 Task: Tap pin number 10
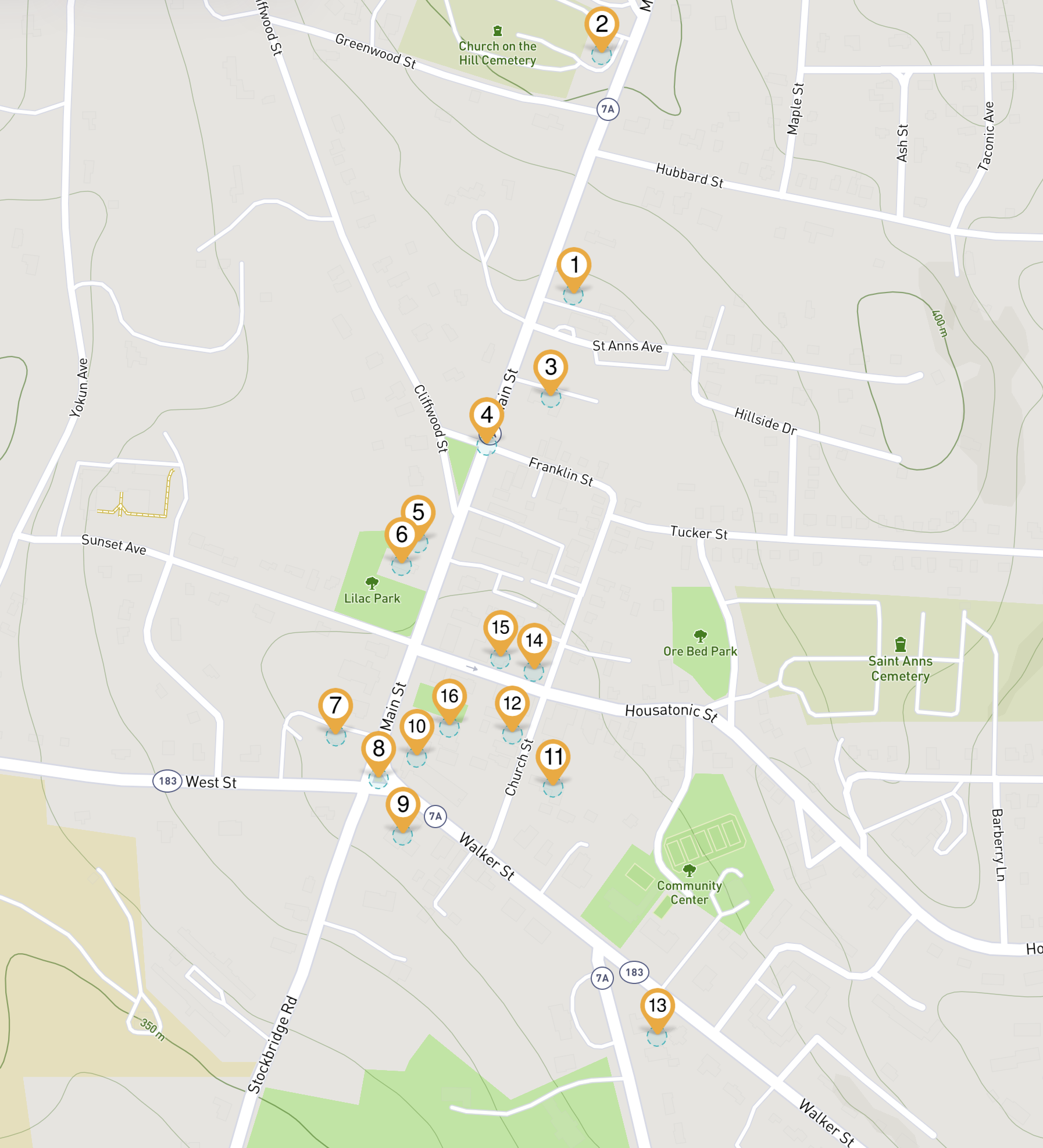click(417, 726)
